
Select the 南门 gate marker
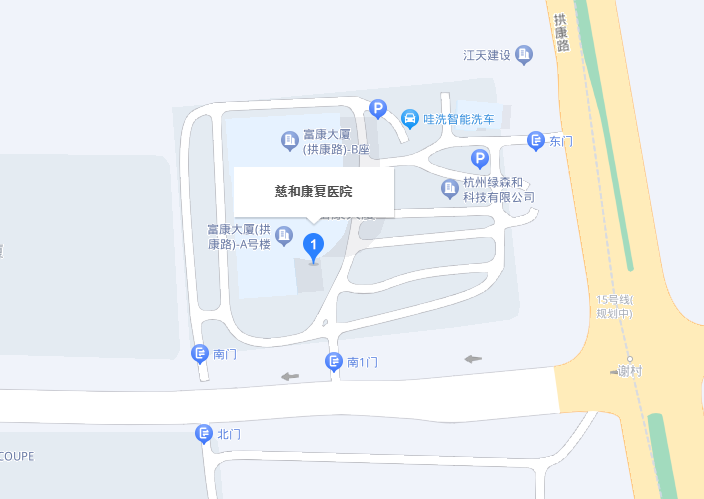point(200,353)
